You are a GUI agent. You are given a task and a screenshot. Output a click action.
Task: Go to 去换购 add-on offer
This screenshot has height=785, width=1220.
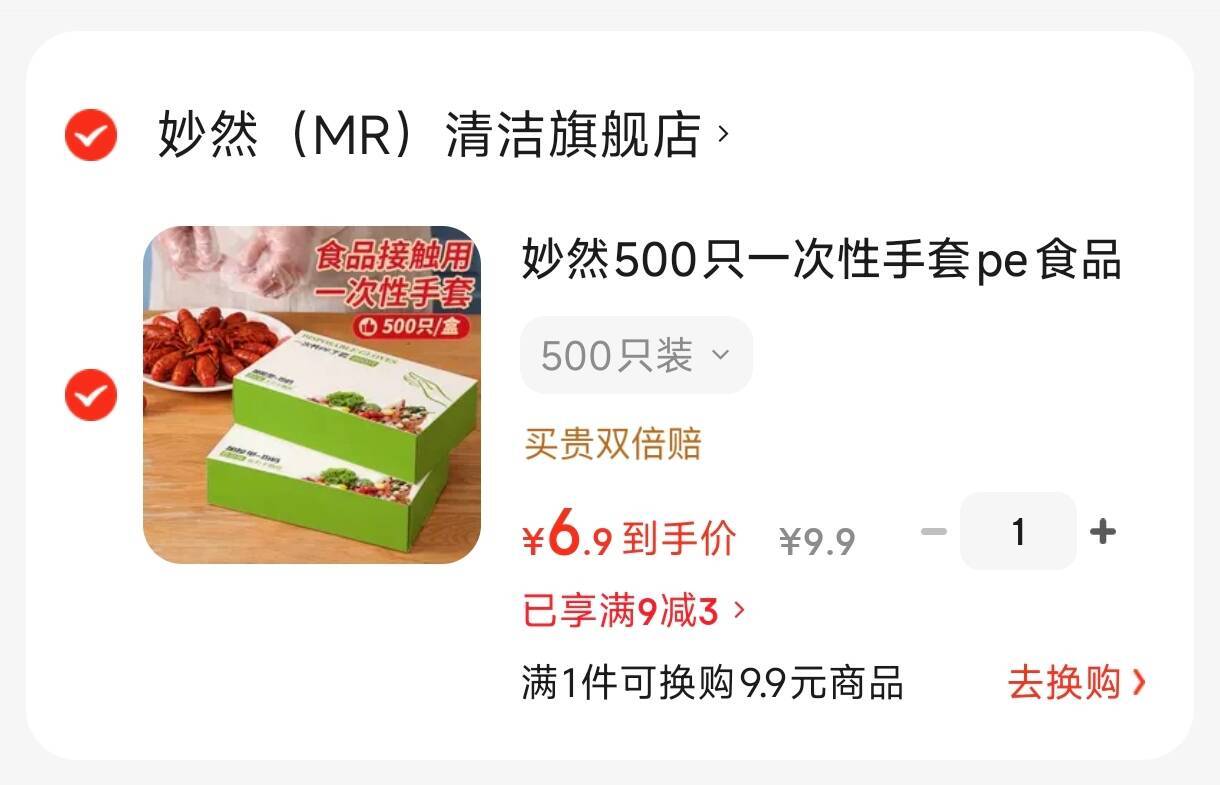tap(1077, 683)
